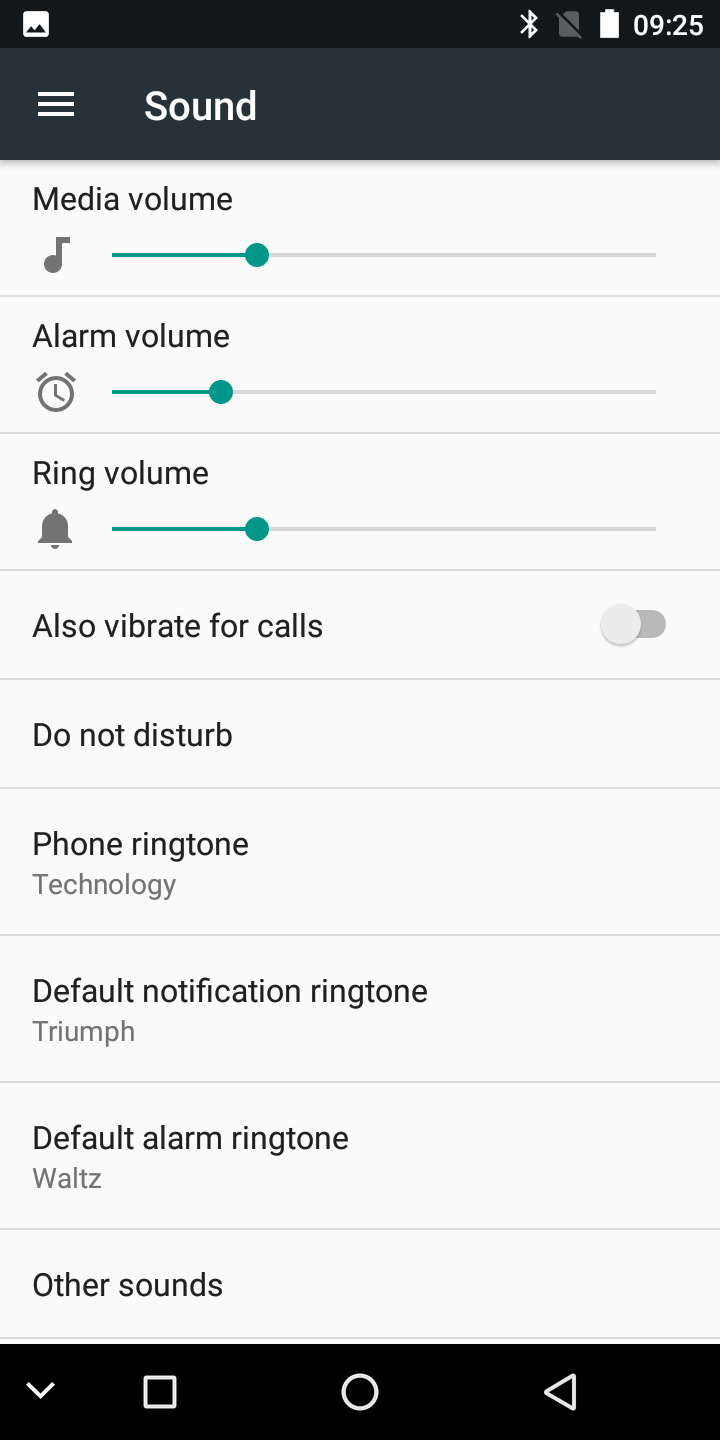This screenshot has width=720, height=1440.
Task: Open Other sounds
Action: 360,1284
